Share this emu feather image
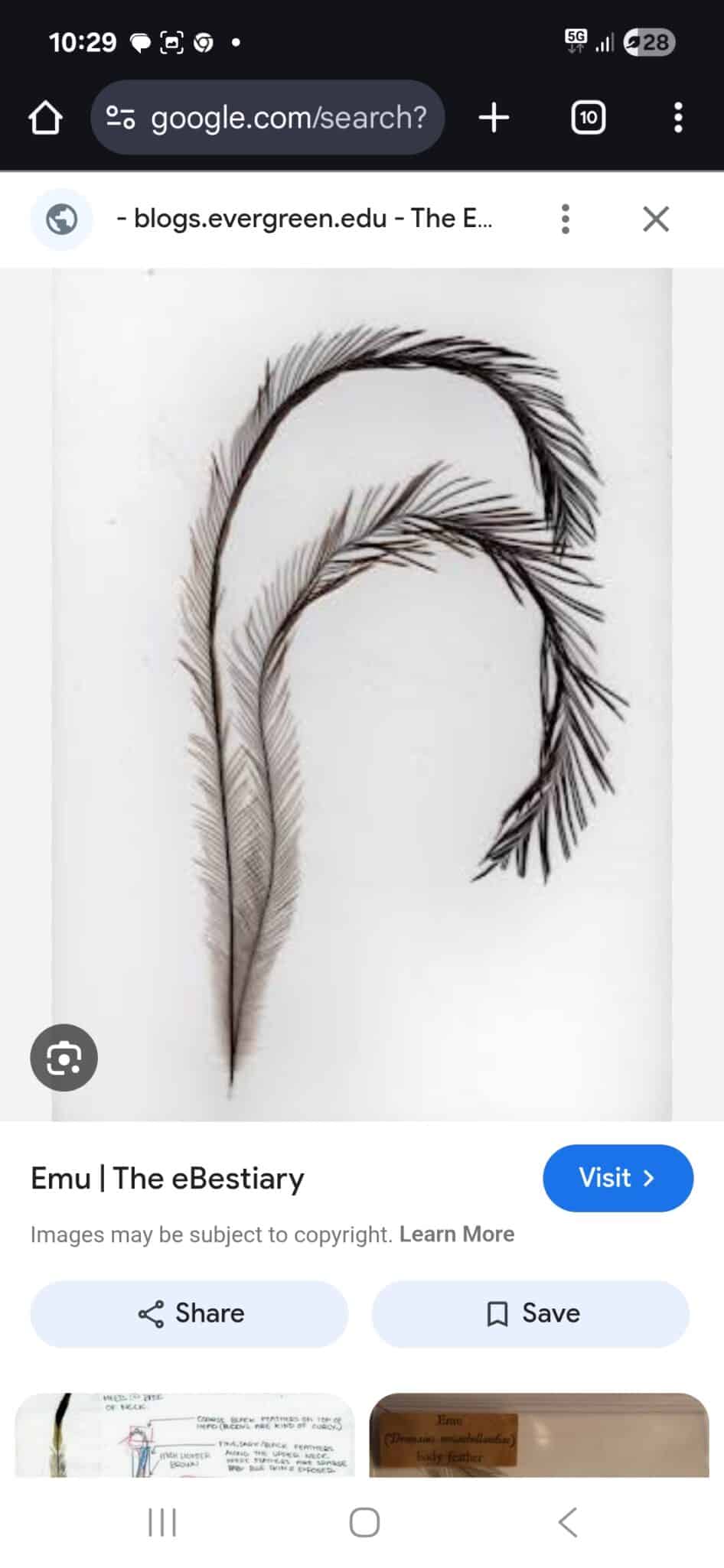The image size is (724, 1568). (189, 1313)
